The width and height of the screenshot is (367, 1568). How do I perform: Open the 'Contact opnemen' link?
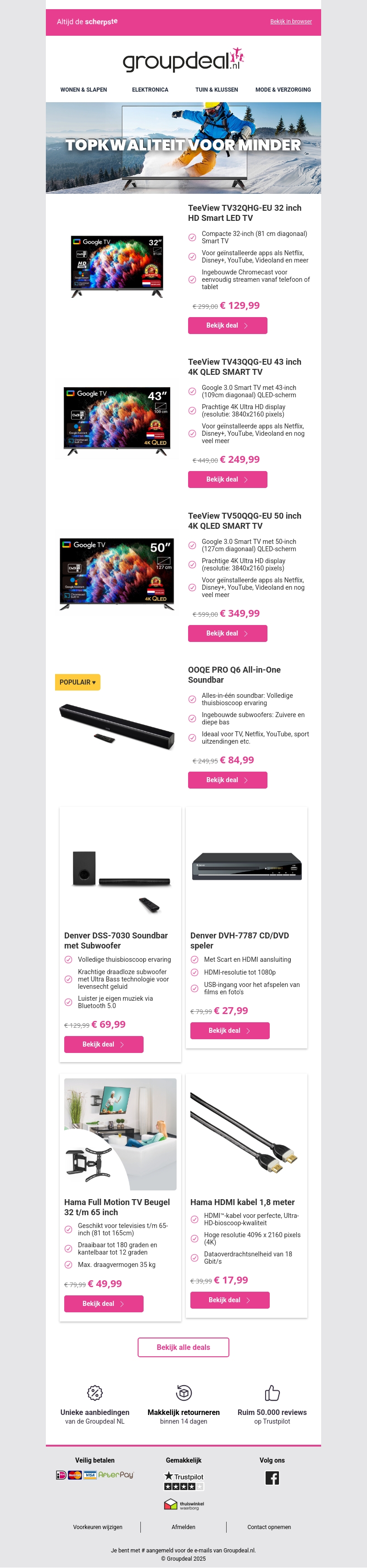pos(269,1527)
